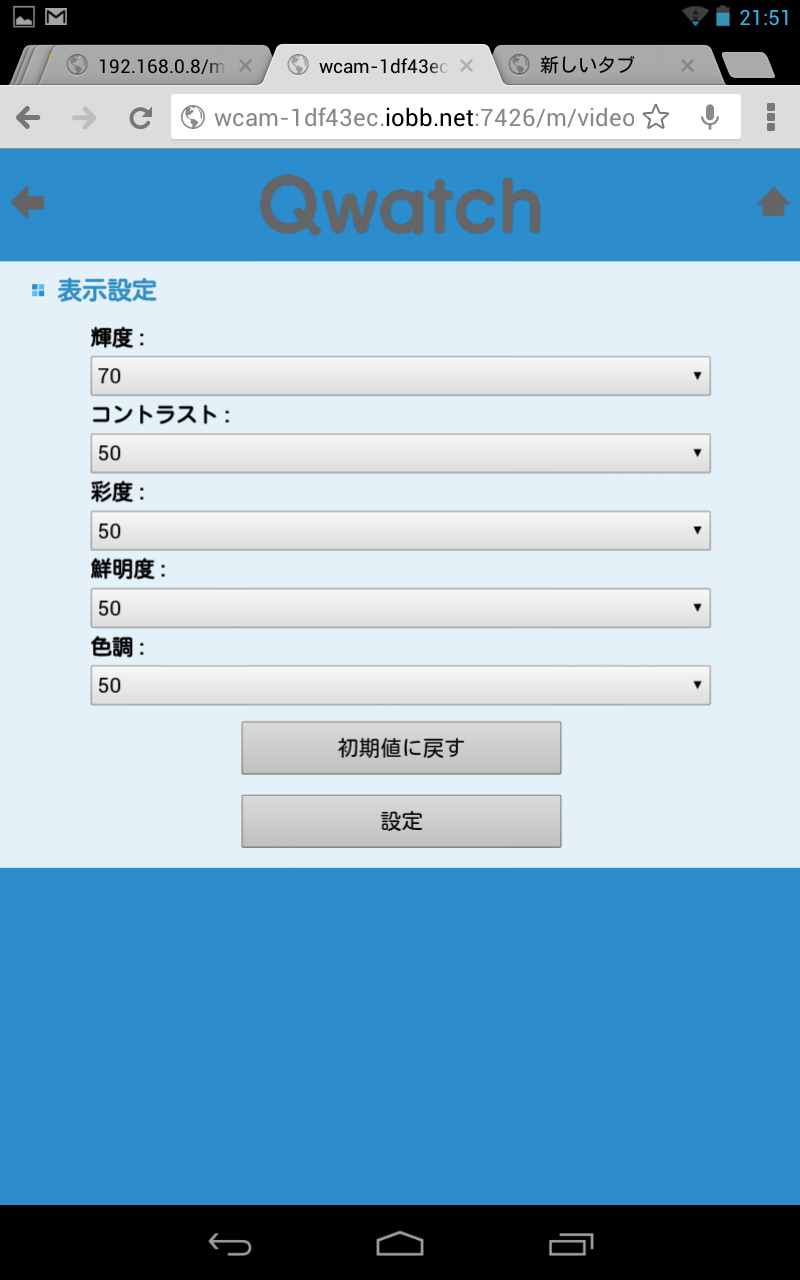Open the 鮮明度 sharpness dropdown

(x=400, y=608)
